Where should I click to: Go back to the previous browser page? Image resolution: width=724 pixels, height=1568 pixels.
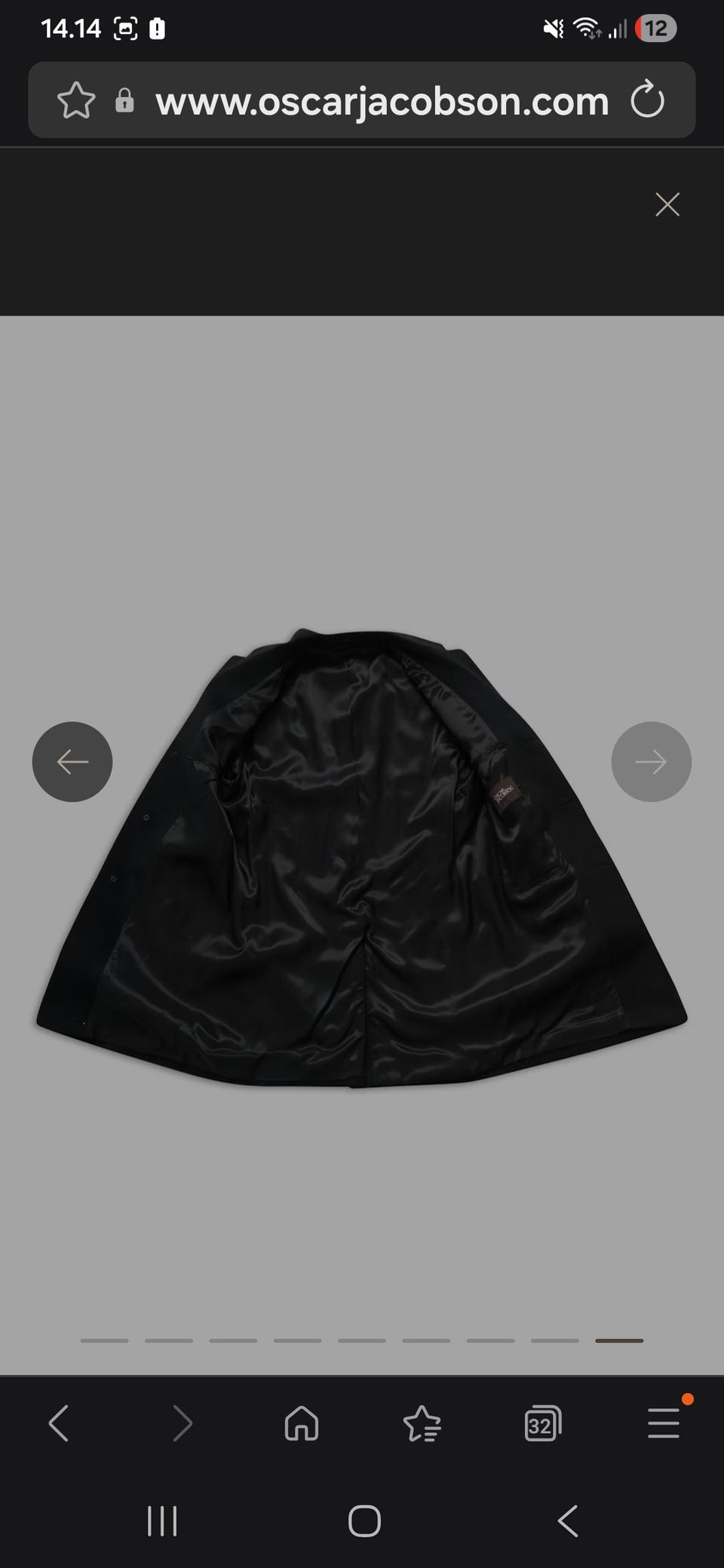[x=59, y=1423]
